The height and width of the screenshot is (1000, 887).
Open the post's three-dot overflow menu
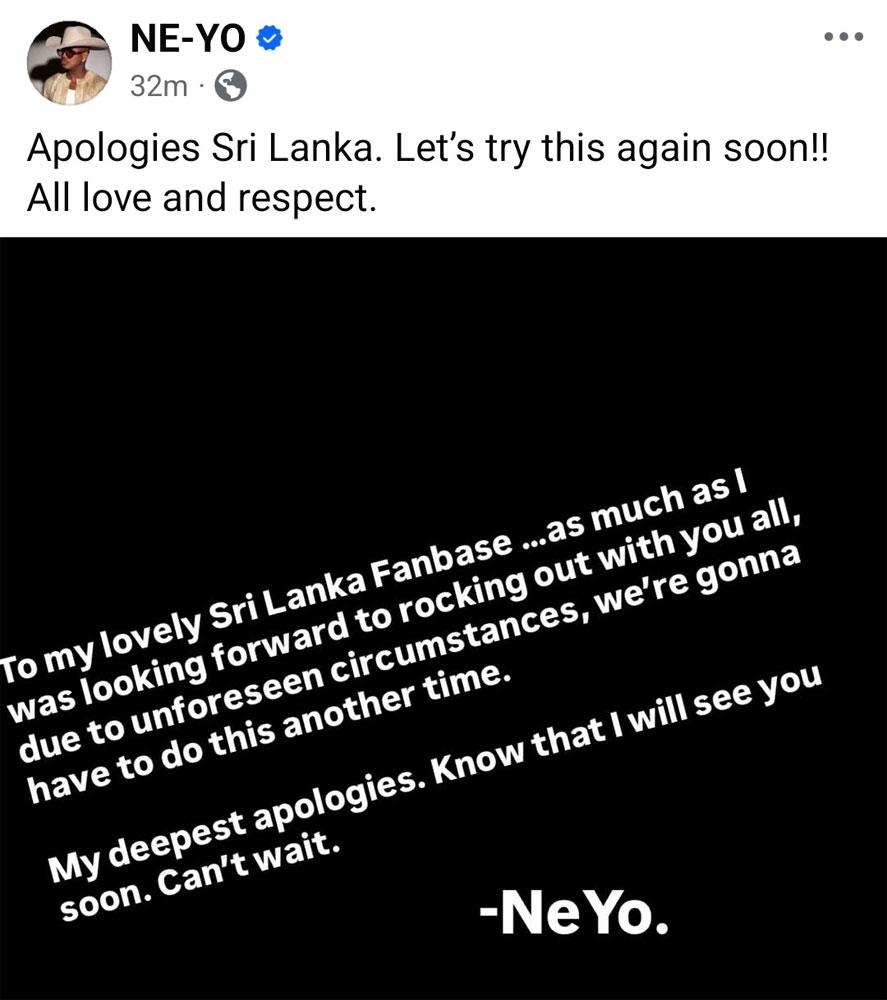[842, 37]
